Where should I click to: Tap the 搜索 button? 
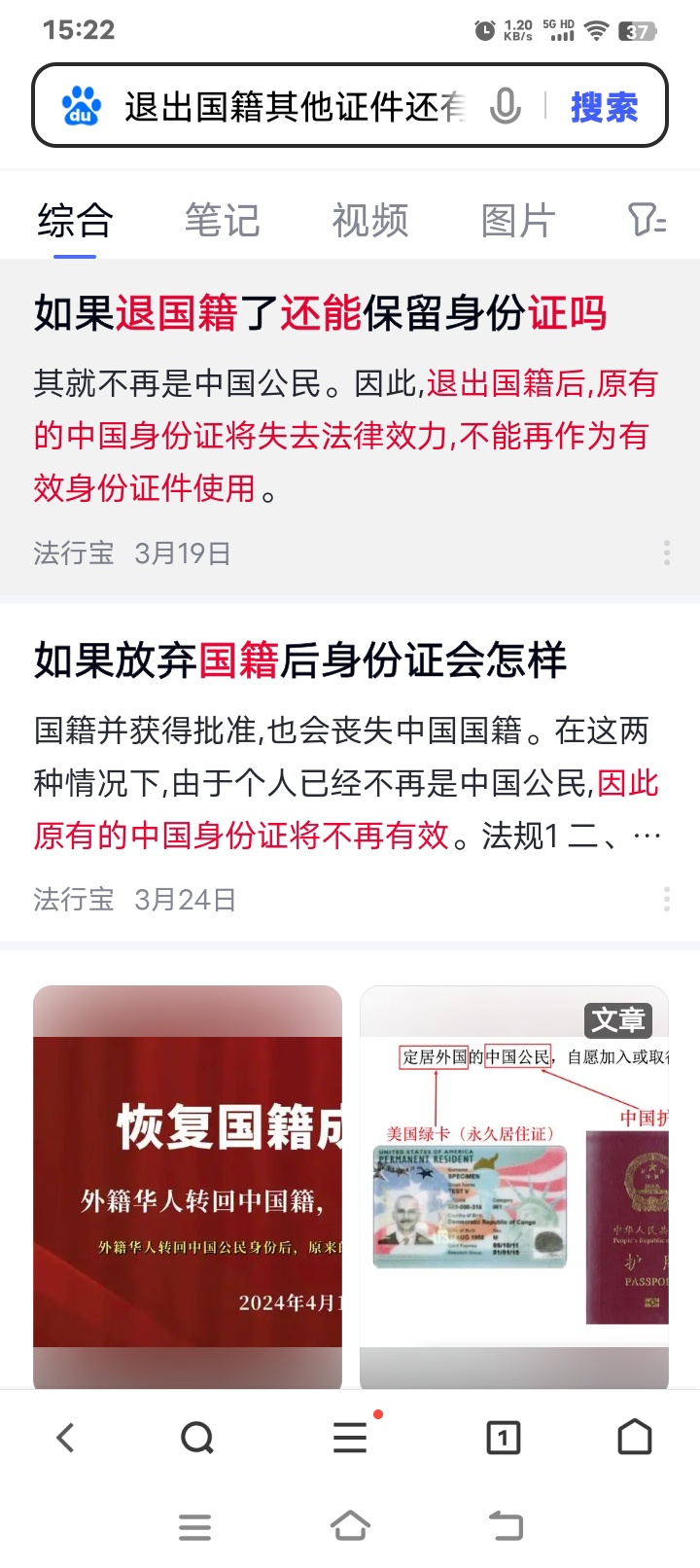604,107
